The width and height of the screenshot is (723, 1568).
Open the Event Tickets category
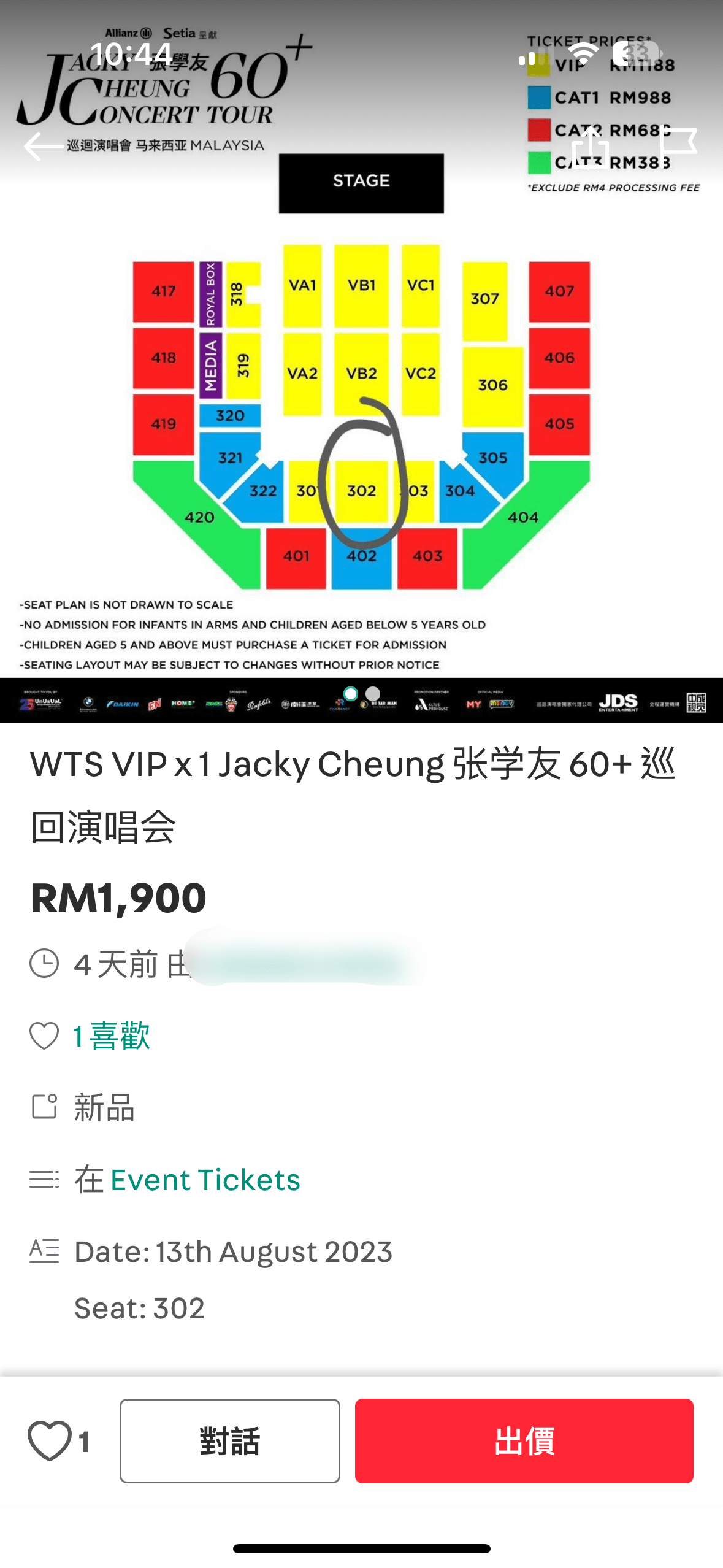point(205,1180)
